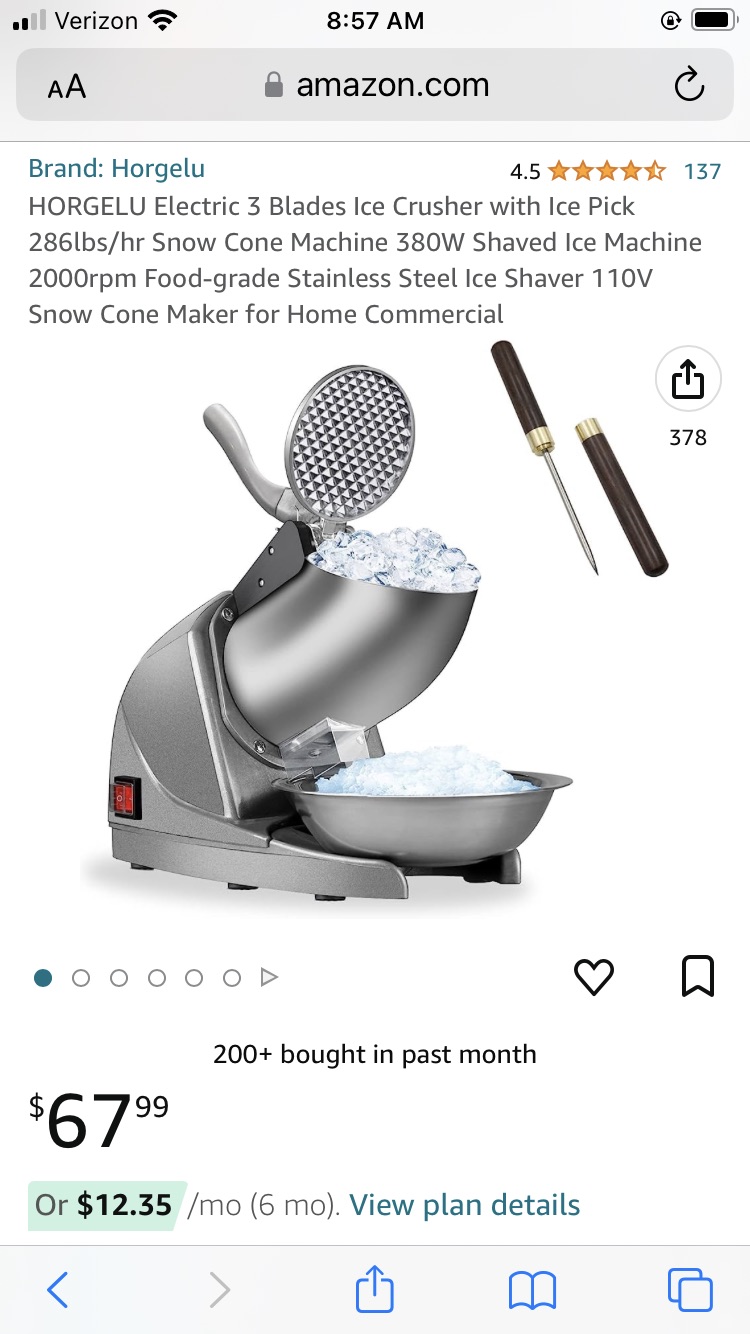Bookmark this product
This screenshot has width=750, height=1334.
(697, 977)
